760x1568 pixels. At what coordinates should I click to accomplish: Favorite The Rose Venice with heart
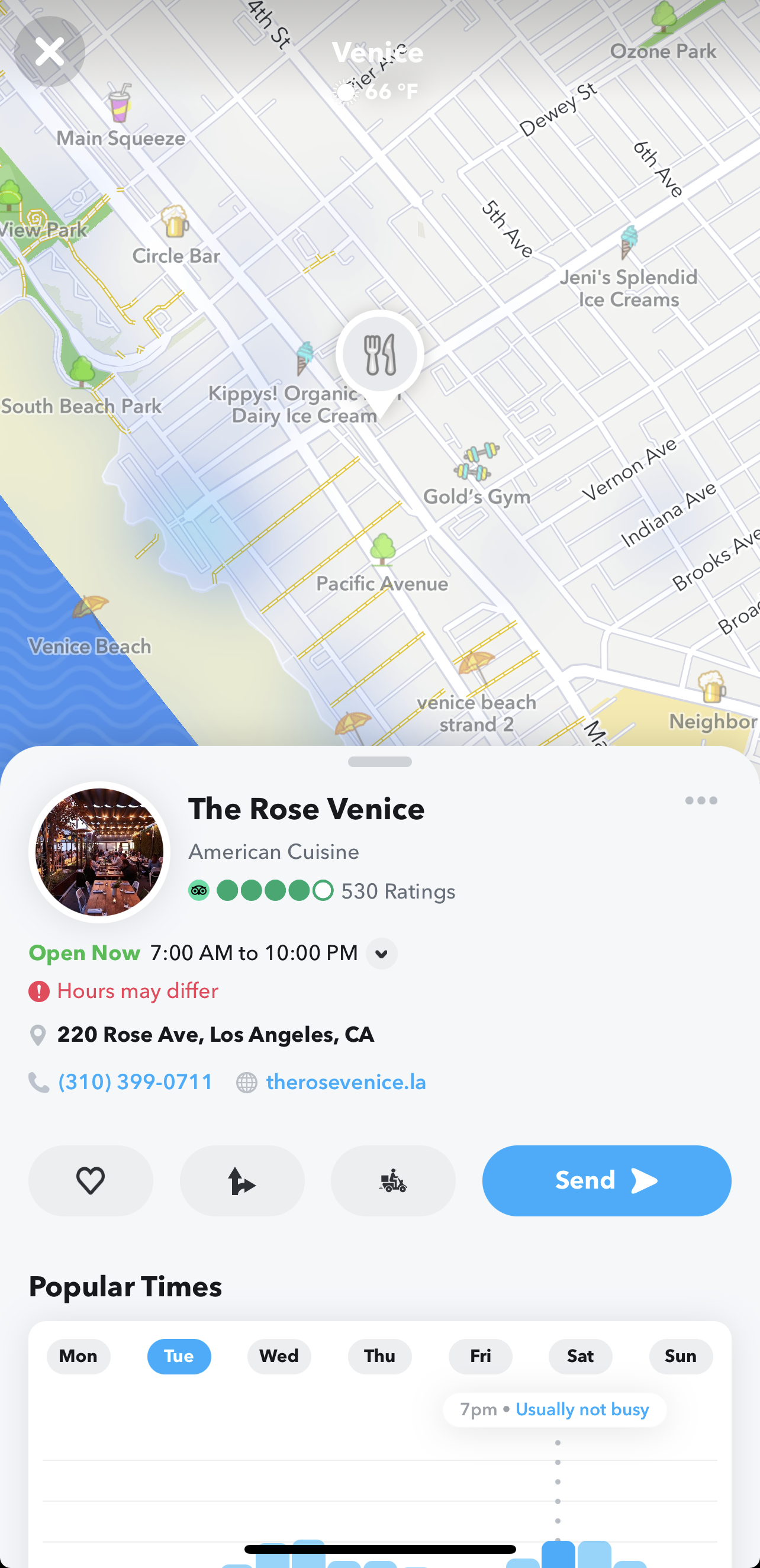91,1181
